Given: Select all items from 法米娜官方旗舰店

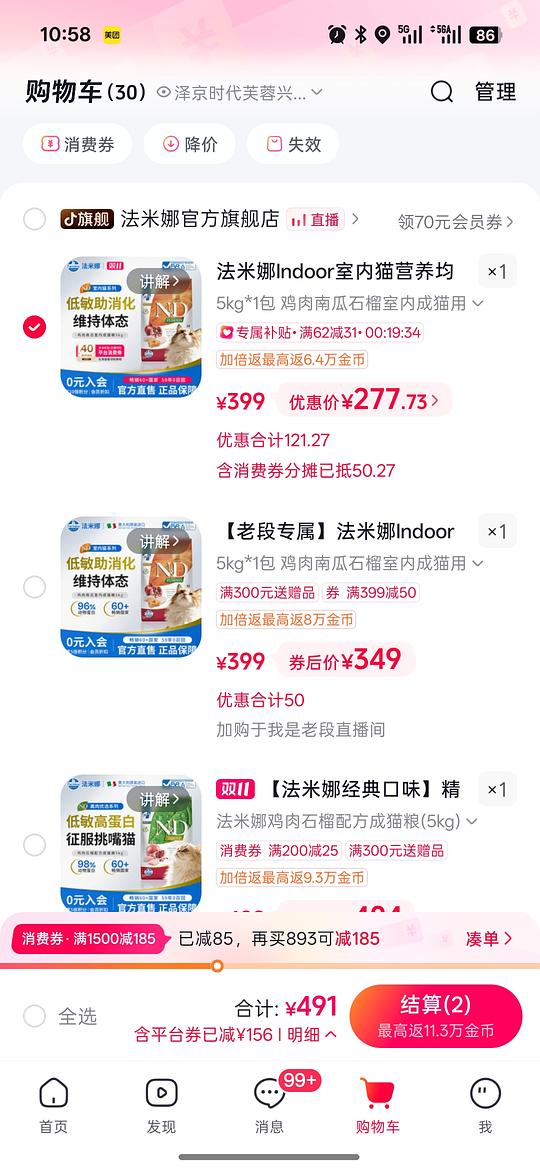Looking at the screenshot, I should coord(34,219).
